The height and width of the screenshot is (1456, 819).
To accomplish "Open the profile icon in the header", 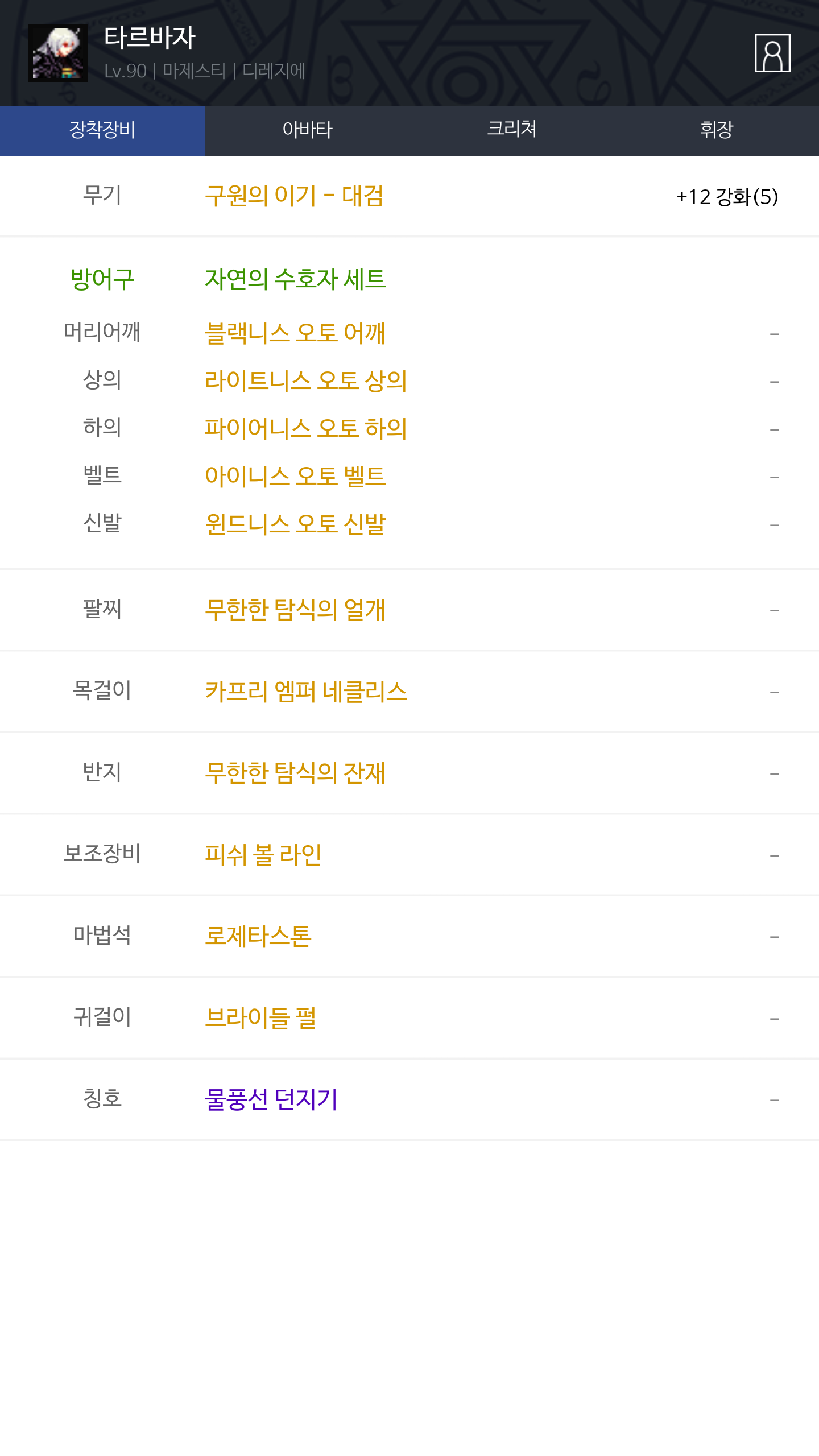I will pos(772,53).
